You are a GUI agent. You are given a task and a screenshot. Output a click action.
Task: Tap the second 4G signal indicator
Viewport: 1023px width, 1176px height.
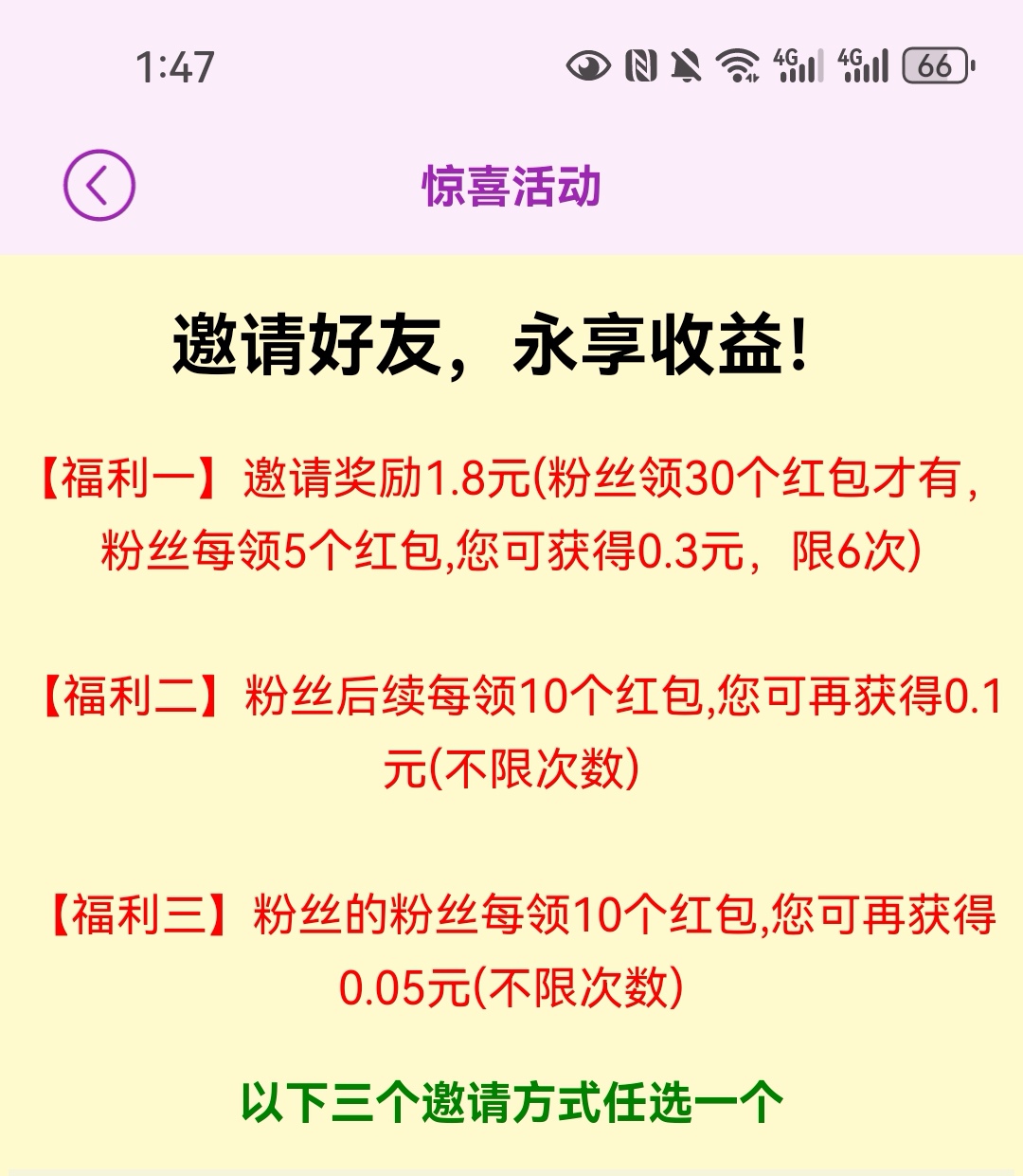coord(864,64)
